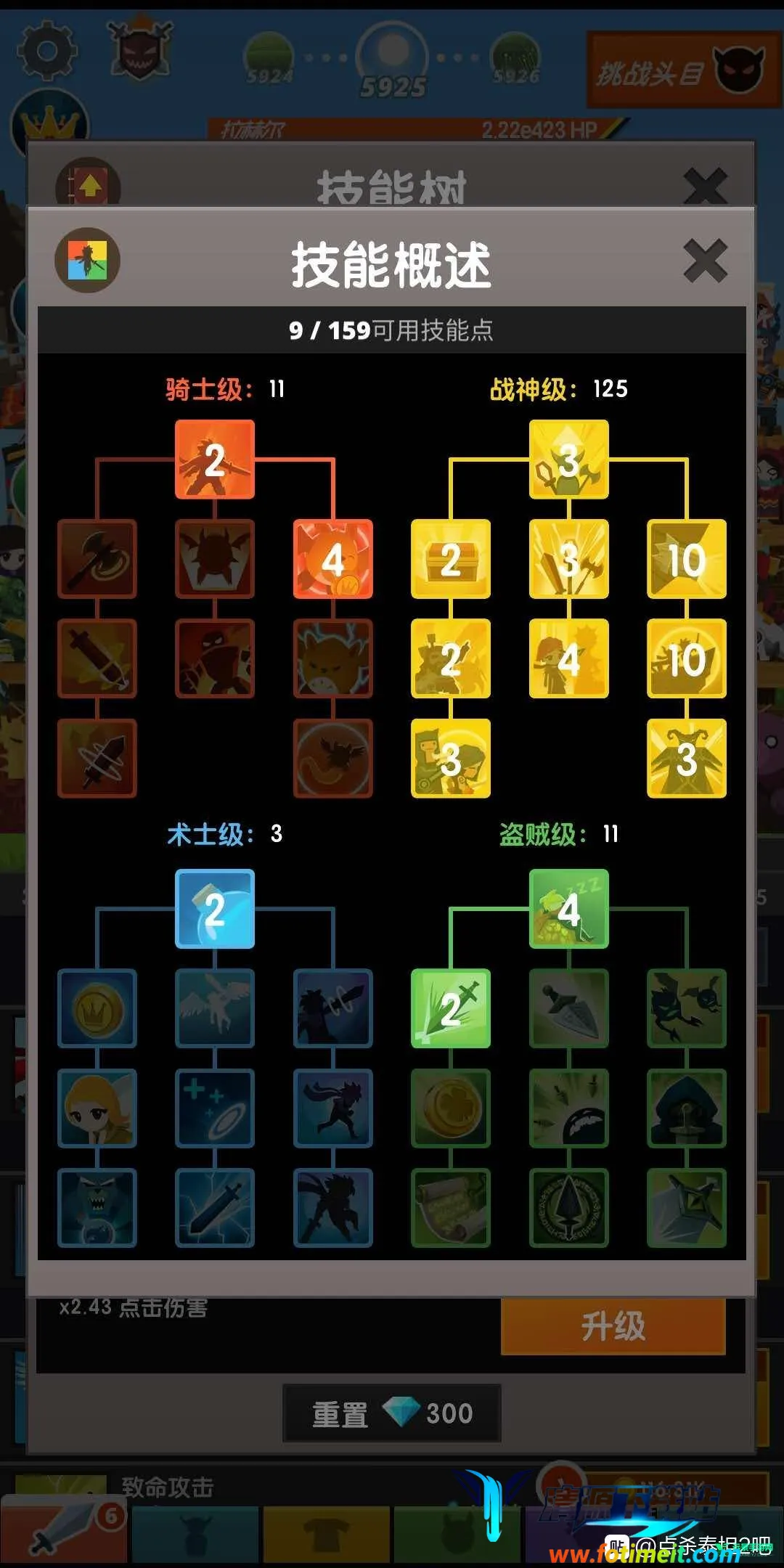This screenshot has height=1568, width=784.
Task: Select the treasure chest skill showing level 2
Action: tap(451, 559)
